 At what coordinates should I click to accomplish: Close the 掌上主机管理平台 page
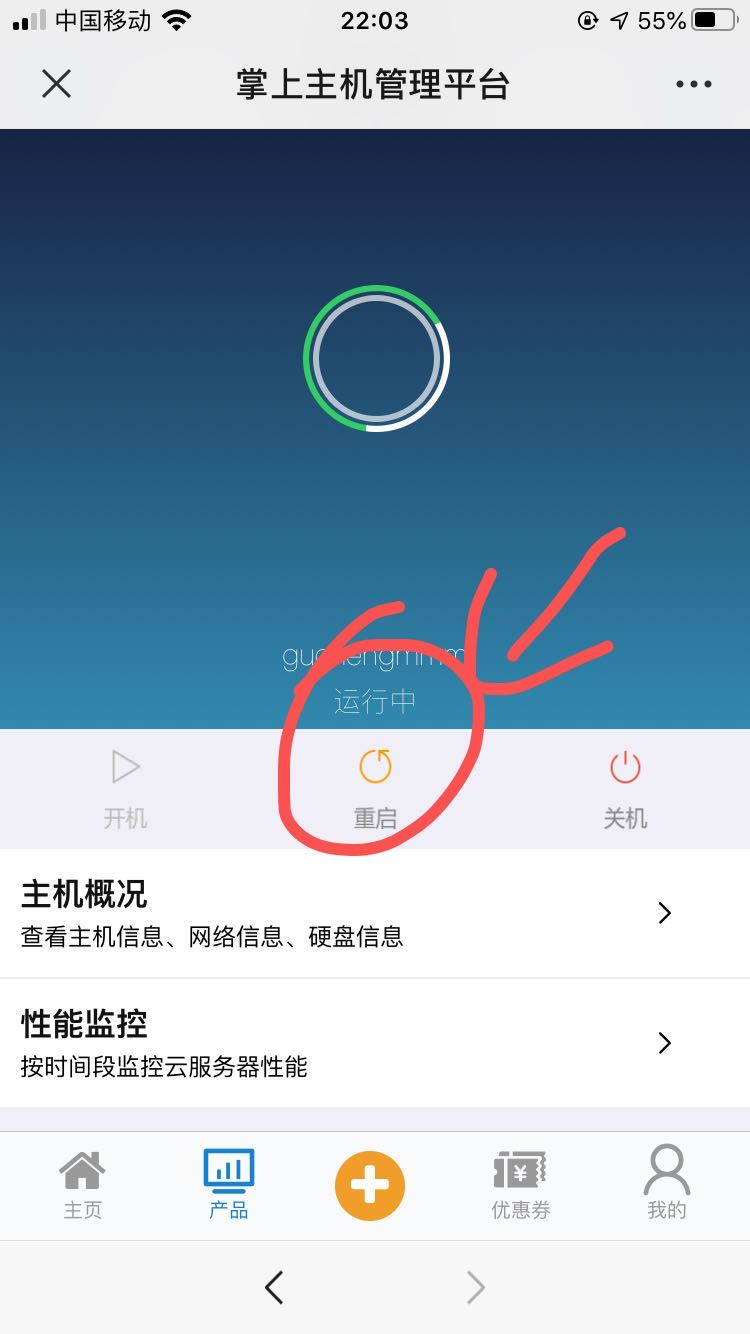point(57,84)
